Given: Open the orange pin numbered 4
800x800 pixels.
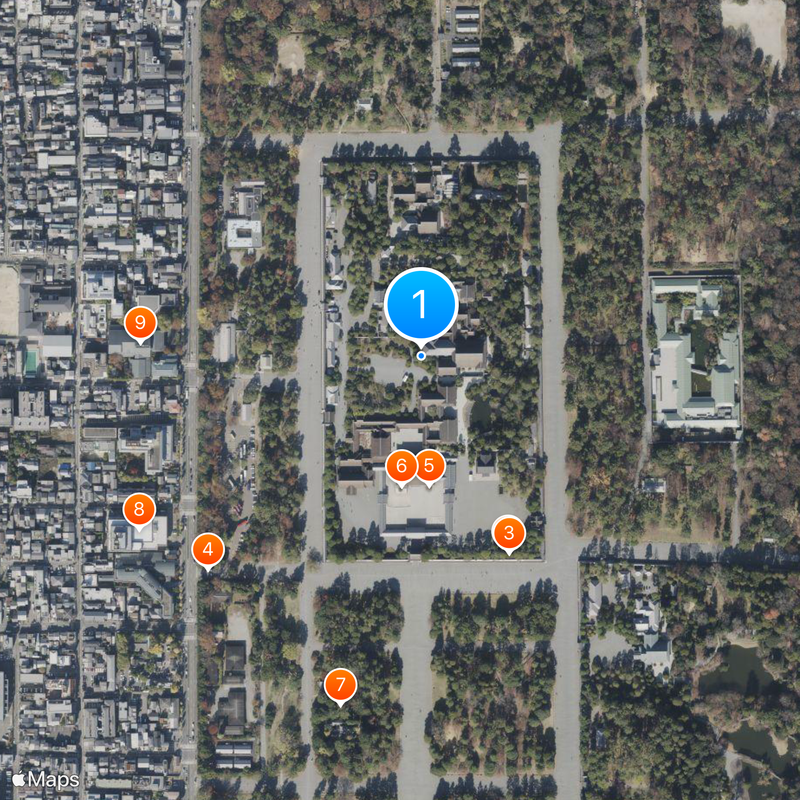Looking at the screenshot, I should tap(207, 549).
